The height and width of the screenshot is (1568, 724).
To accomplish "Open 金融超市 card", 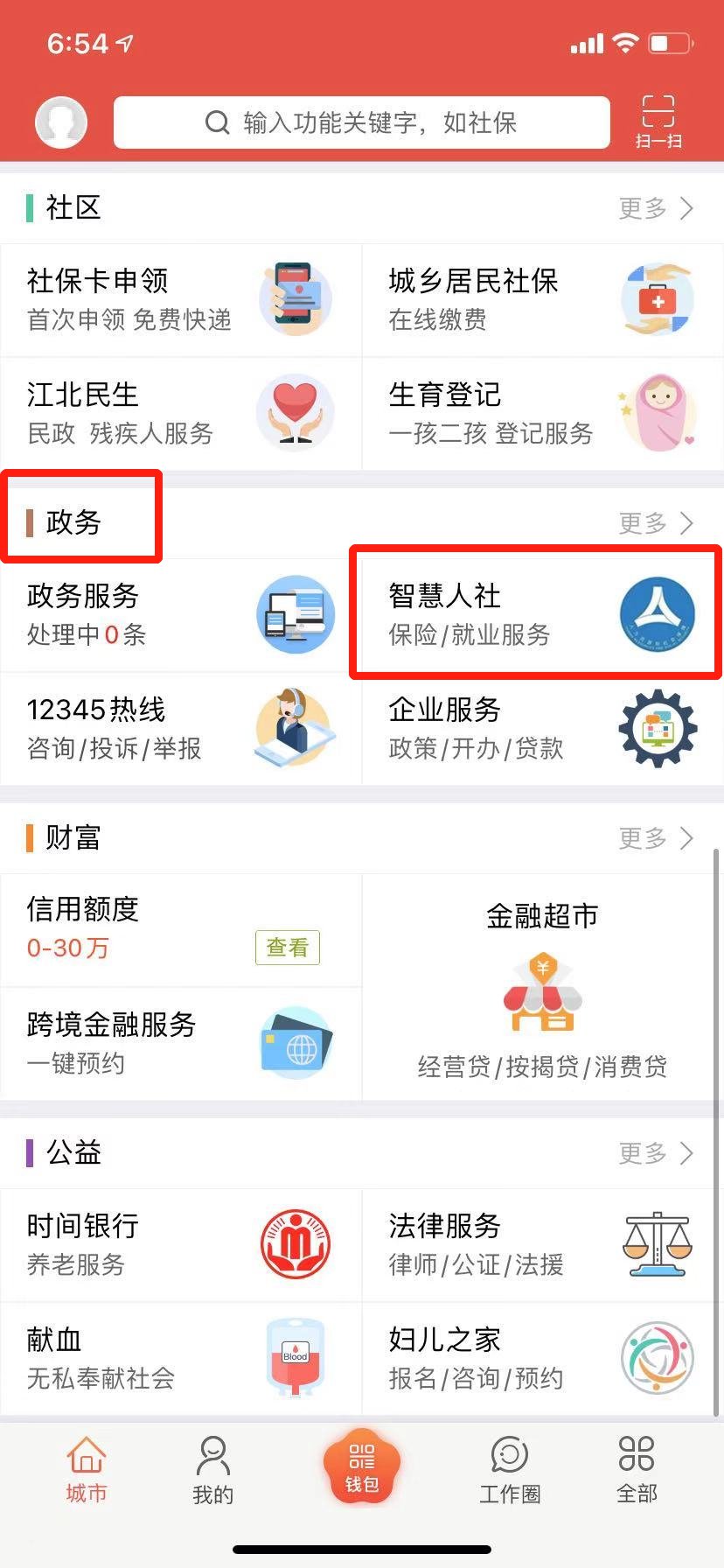I will (542, 987).
